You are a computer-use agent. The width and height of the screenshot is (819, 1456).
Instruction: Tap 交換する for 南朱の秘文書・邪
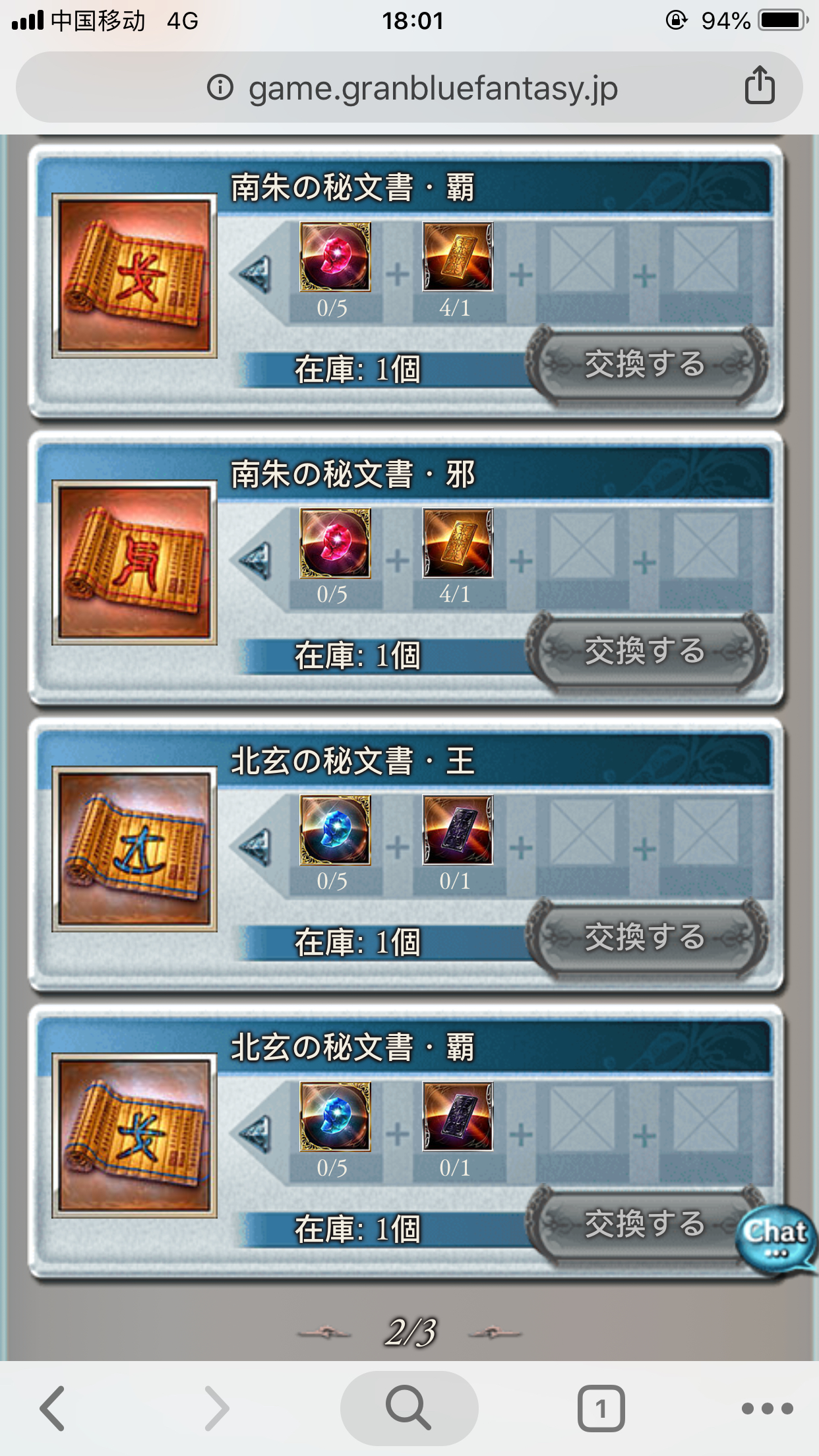click(645, 652)
